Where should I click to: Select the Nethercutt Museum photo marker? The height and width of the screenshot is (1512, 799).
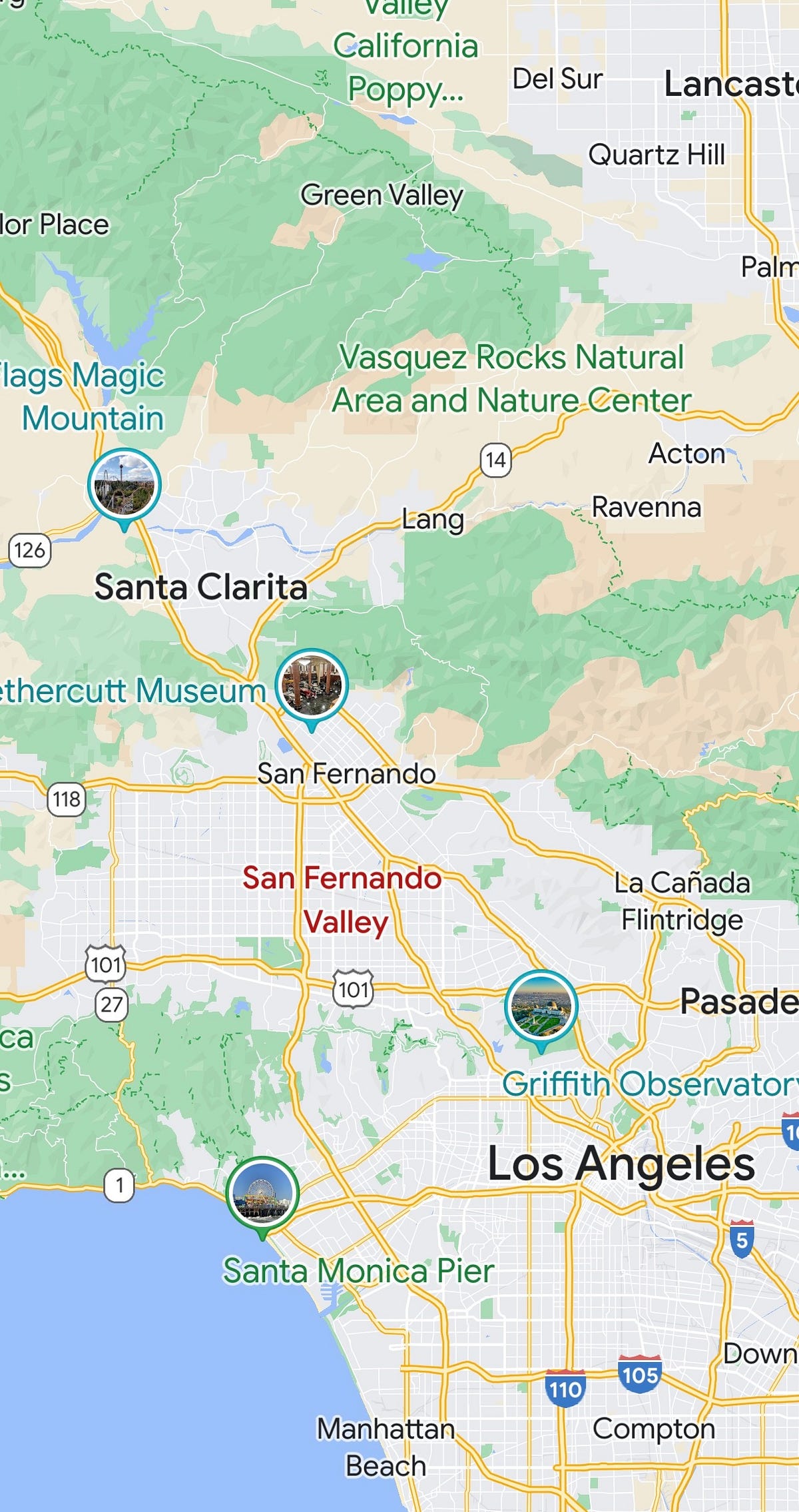(312, 687)
